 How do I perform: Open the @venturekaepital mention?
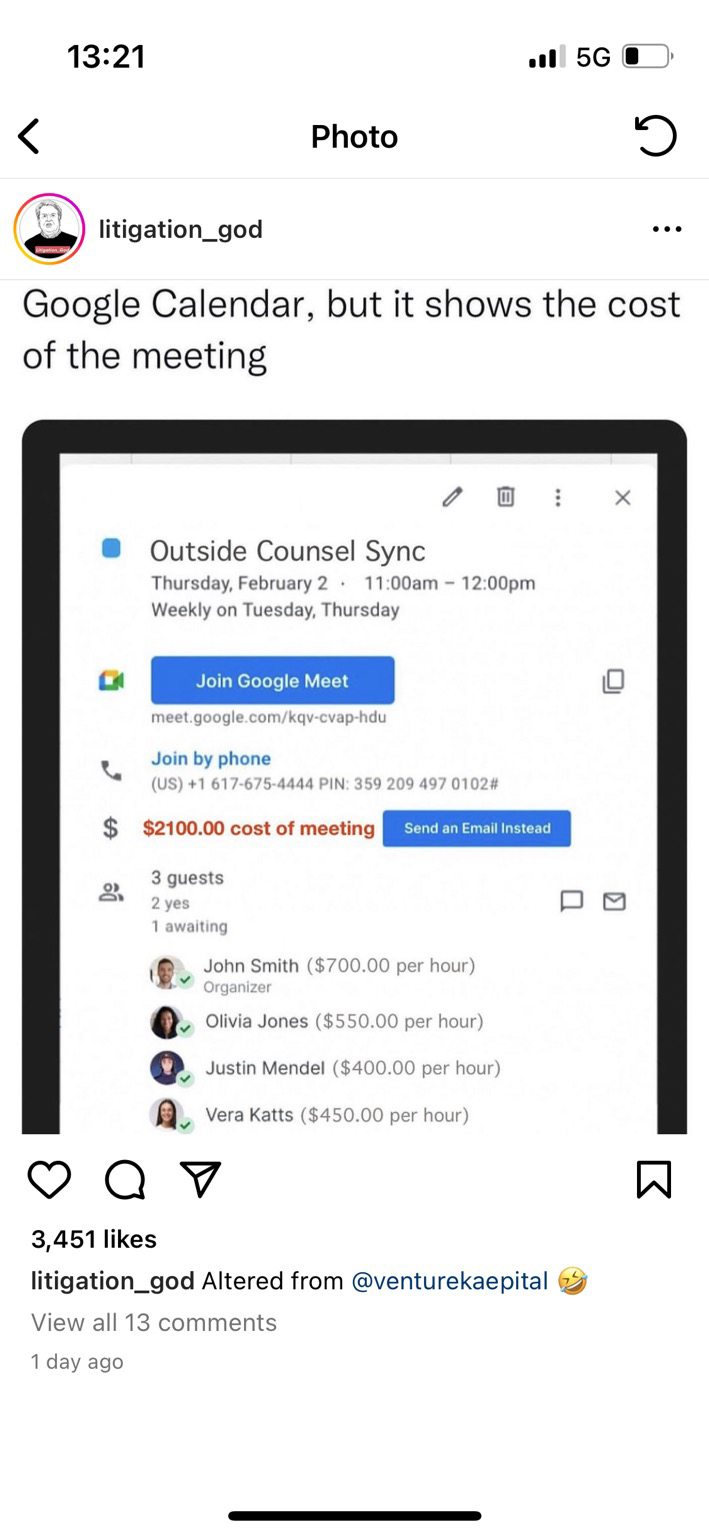click(449, 1281)
